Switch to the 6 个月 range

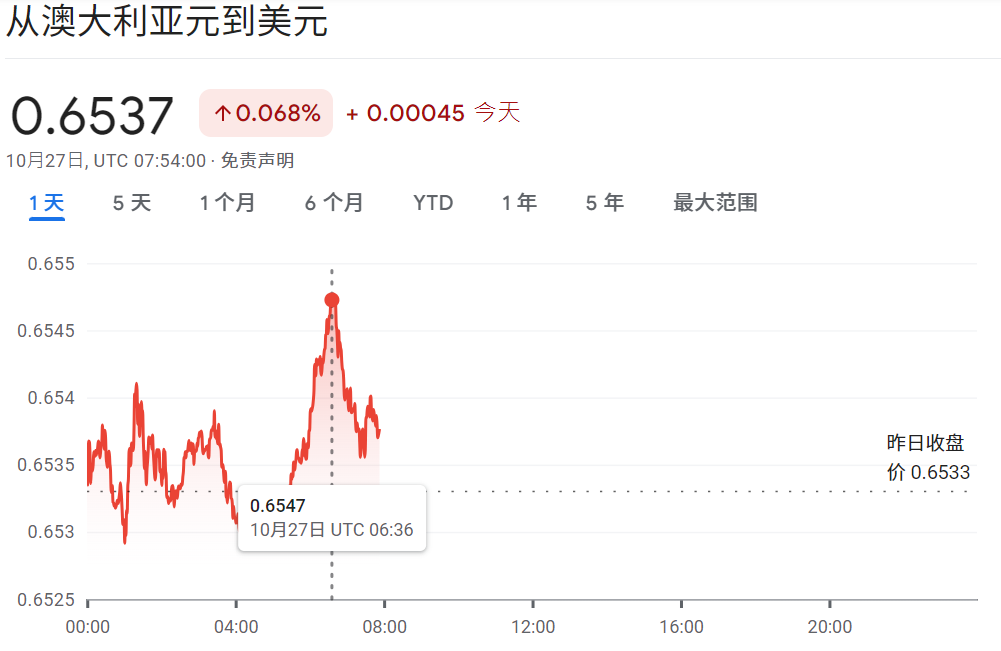coord(334,203)
